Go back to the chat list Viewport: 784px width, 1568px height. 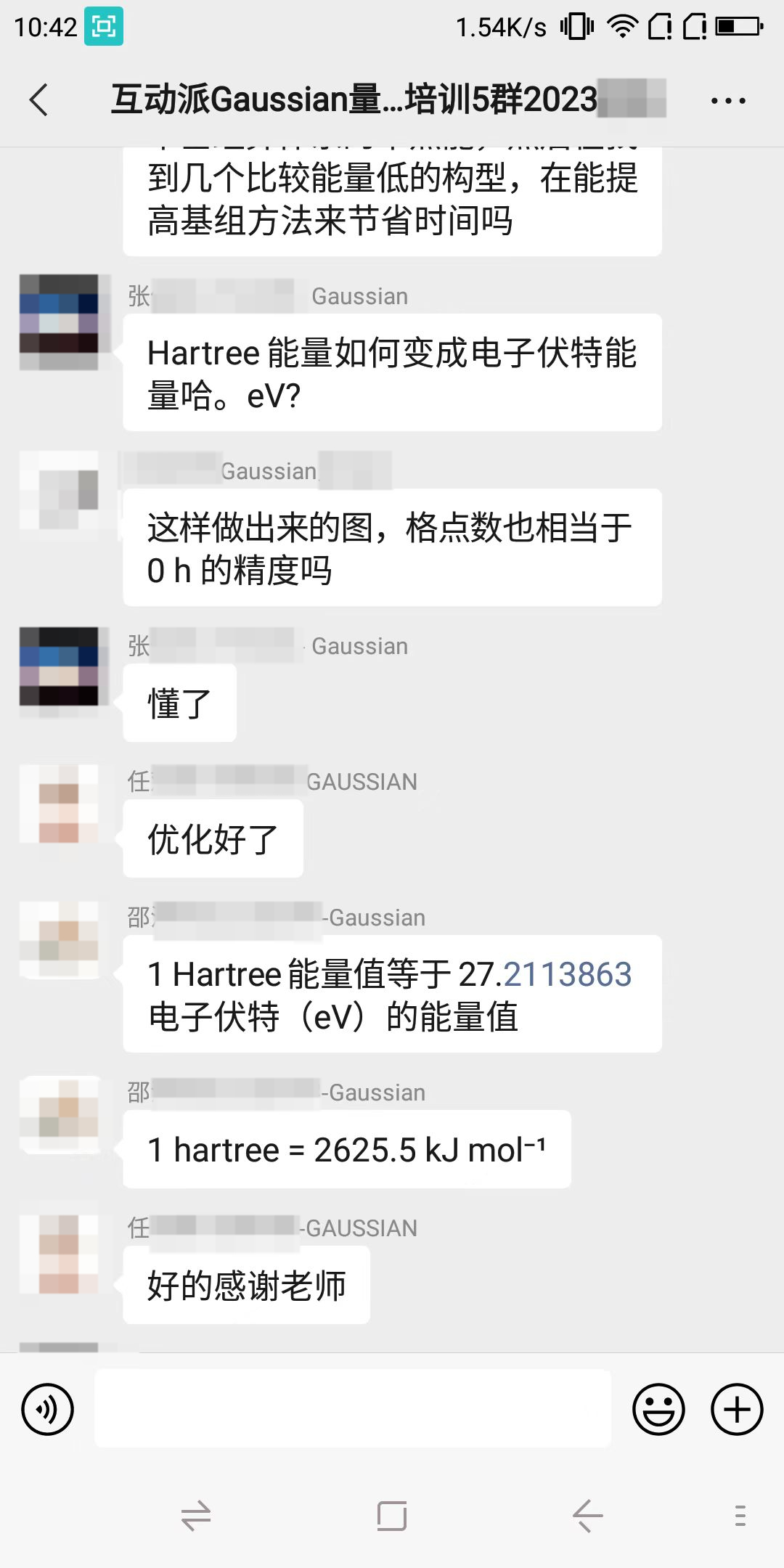pos(39,100)
